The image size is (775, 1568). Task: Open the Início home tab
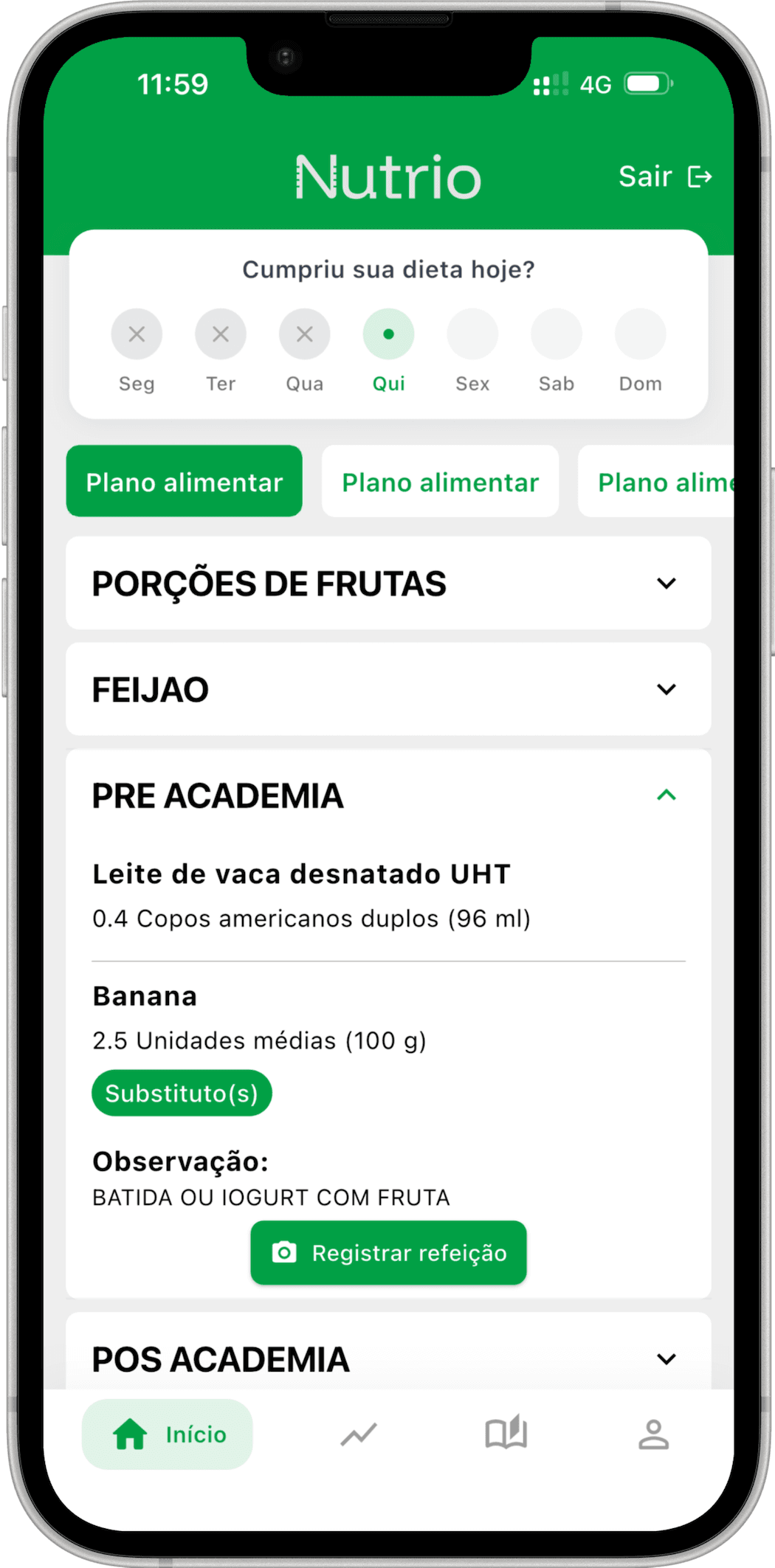coord(167,1434)
